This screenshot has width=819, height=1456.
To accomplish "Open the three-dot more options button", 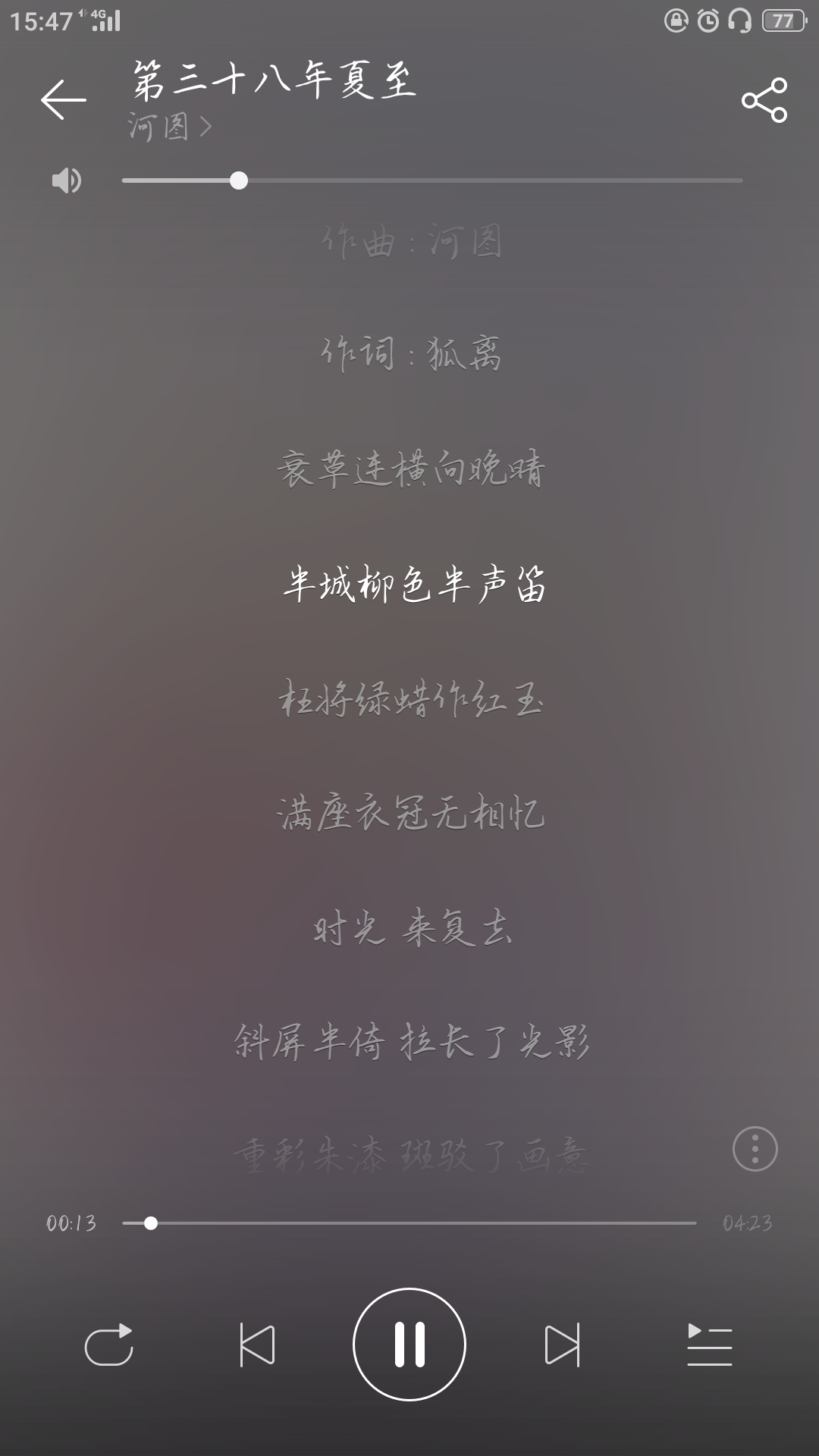I will 755,1149.
